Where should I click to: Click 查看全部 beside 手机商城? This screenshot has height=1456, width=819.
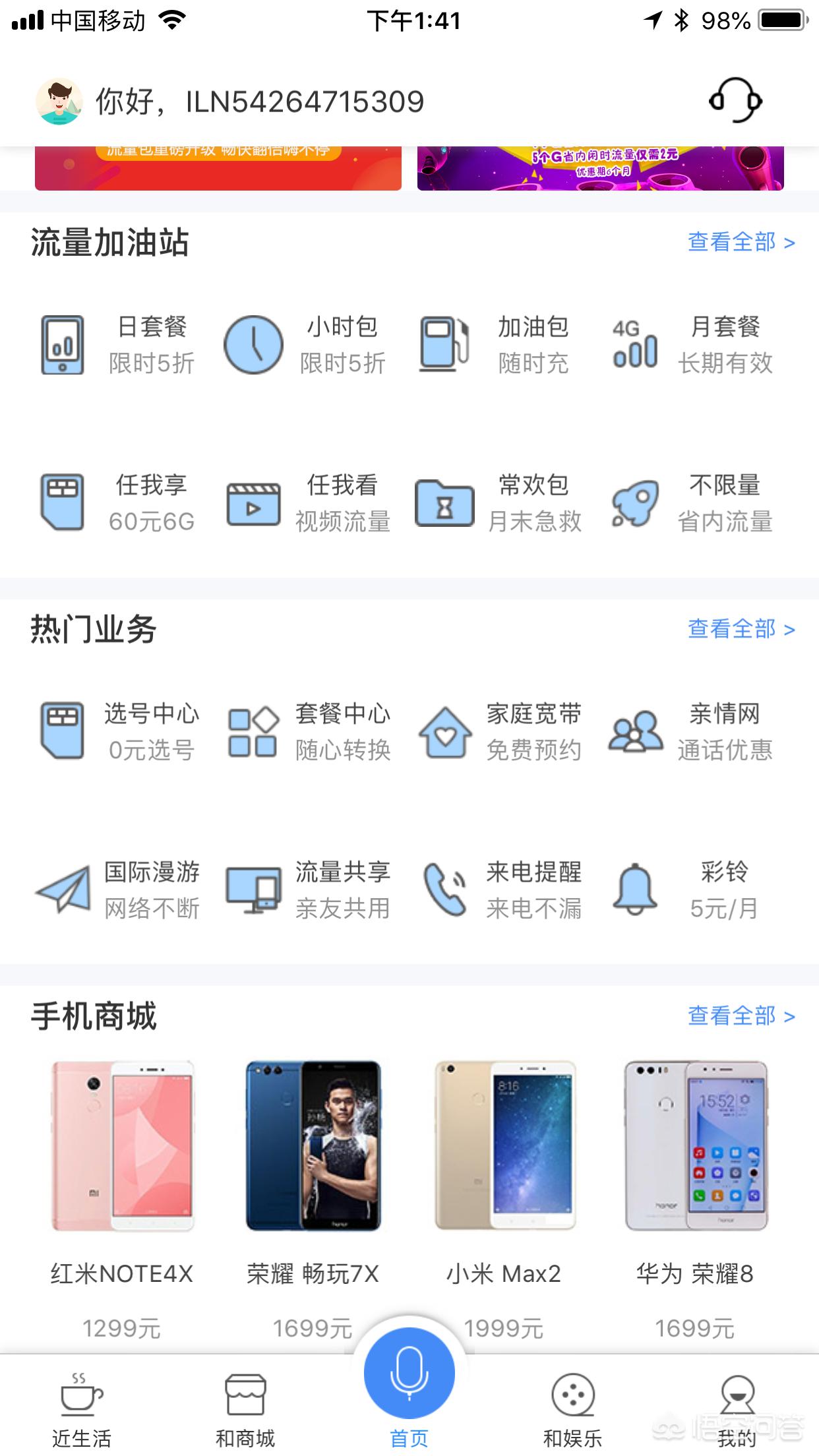(738, 1016)
